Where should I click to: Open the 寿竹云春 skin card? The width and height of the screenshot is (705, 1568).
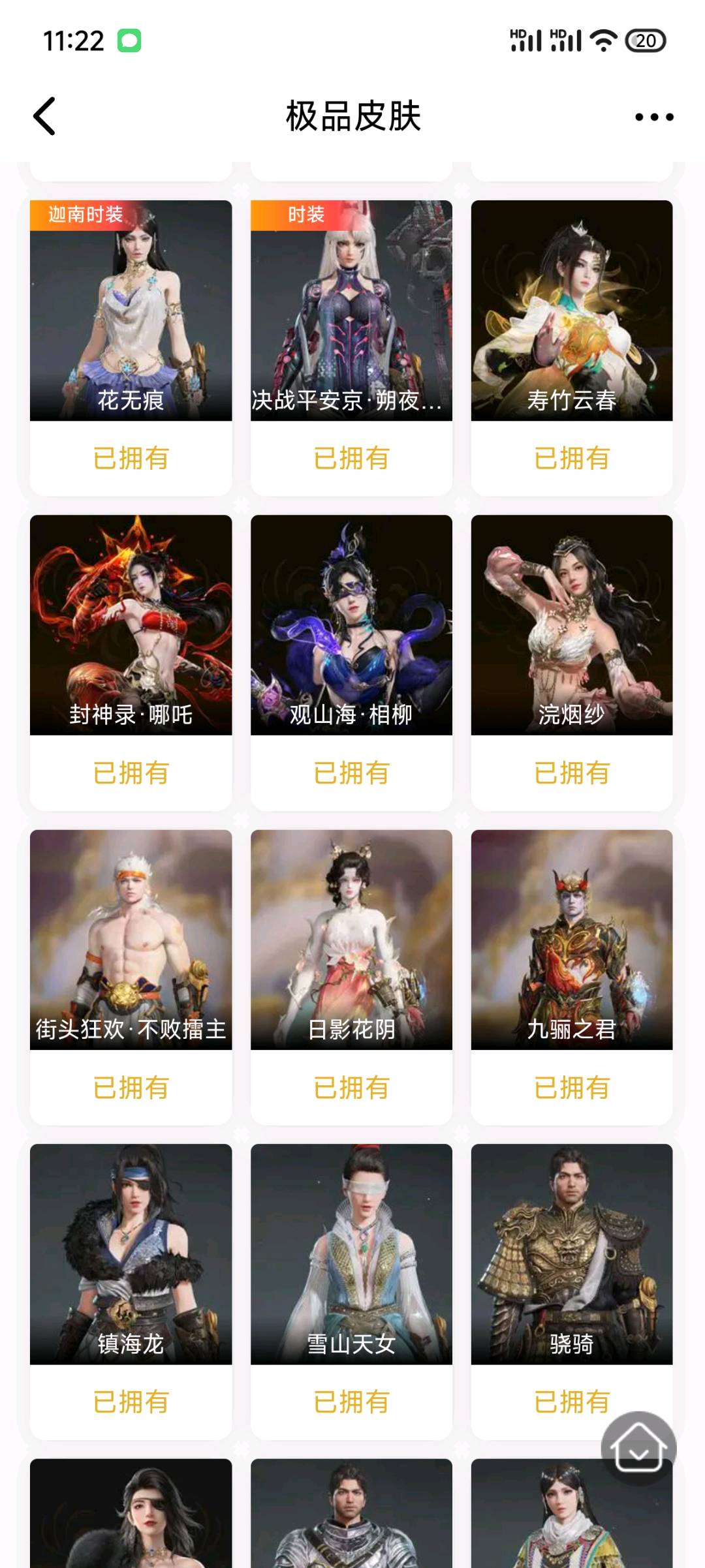(572, 311)
